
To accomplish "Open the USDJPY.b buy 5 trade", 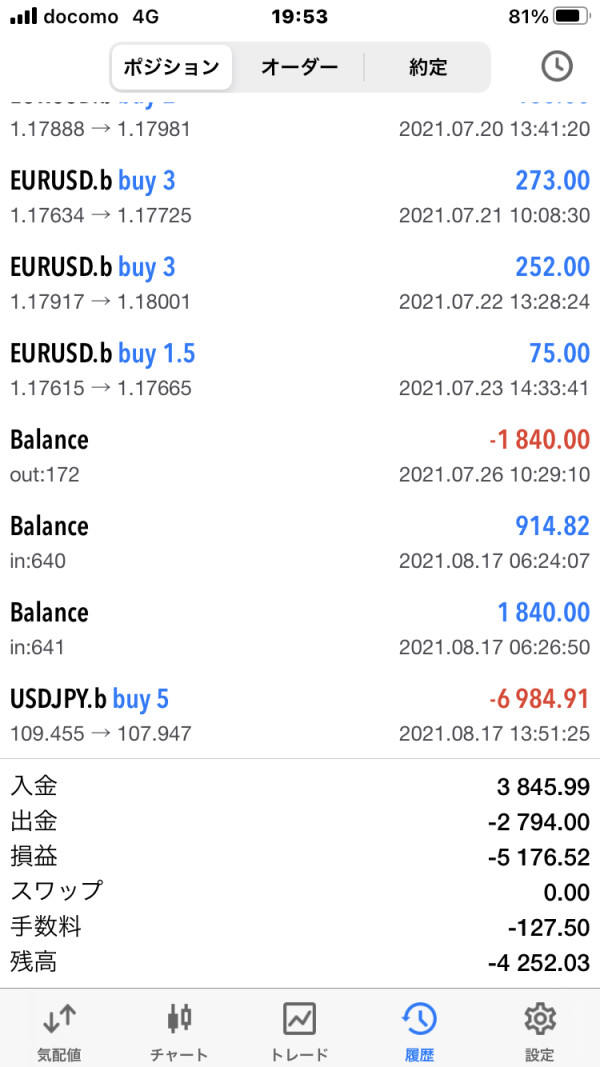I will (300, 715).
